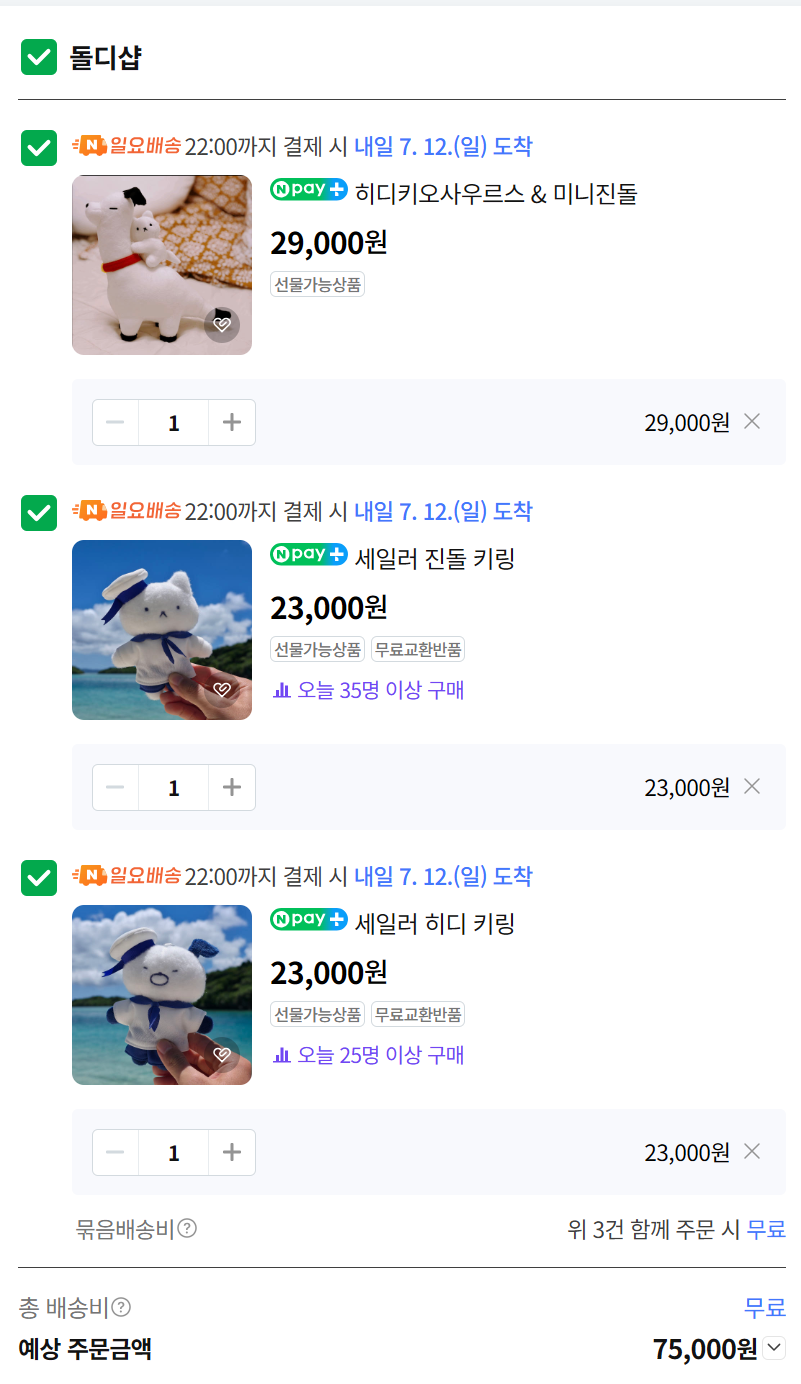
Task: Open the 세일러 진돌 키링 product image
Action: (162, 630)
